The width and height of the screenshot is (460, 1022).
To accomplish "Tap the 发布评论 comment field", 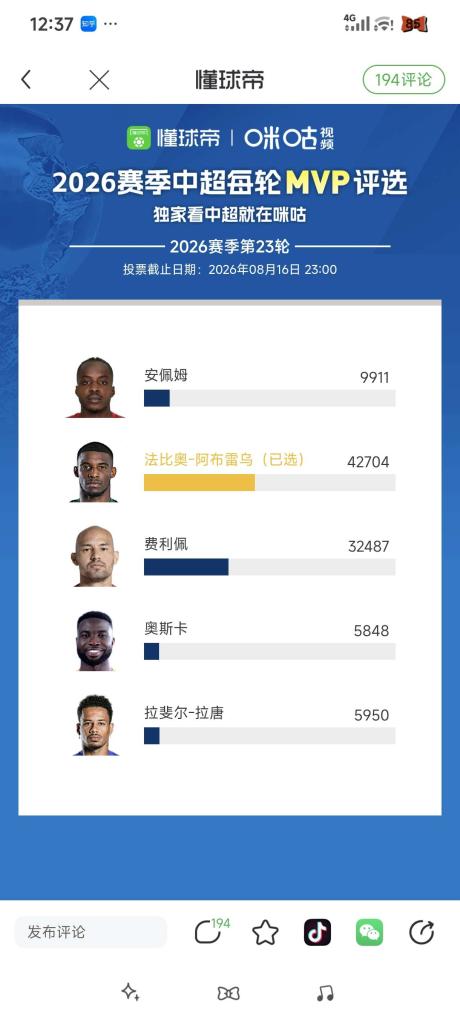I will 91,932.
